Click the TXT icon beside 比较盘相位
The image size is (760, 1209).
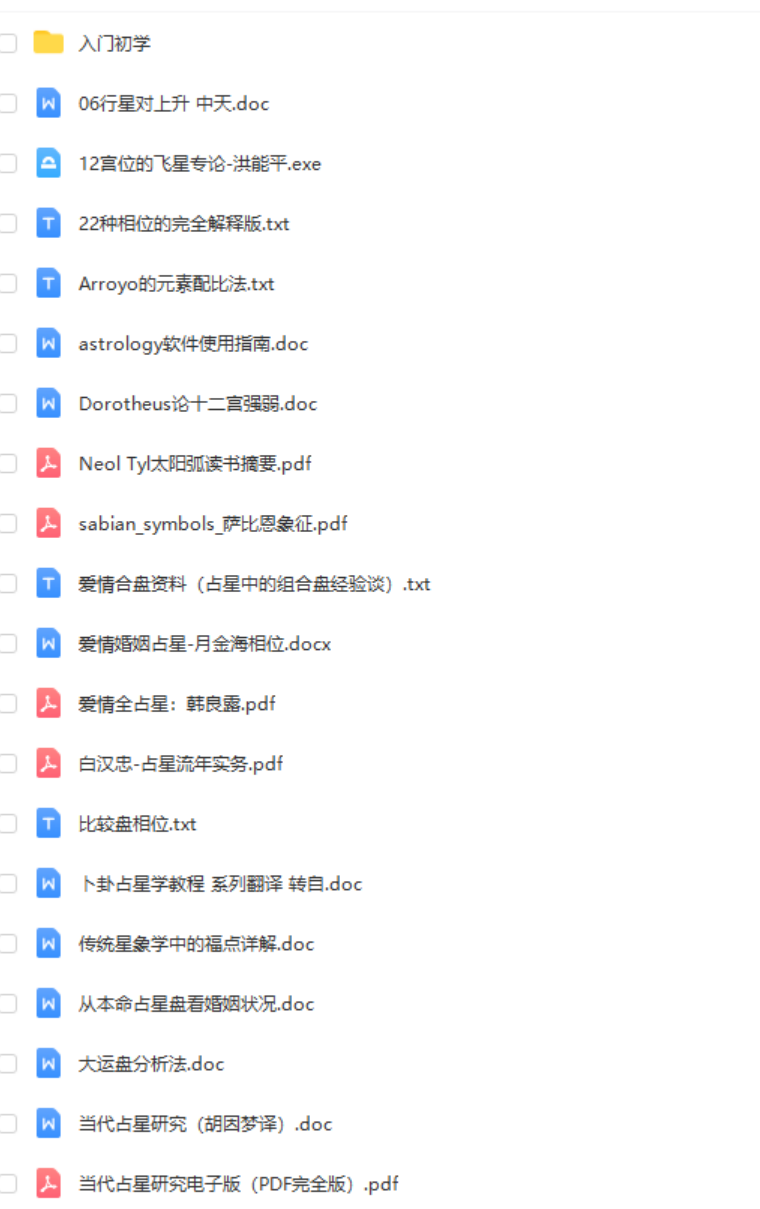tap(47, 823)
